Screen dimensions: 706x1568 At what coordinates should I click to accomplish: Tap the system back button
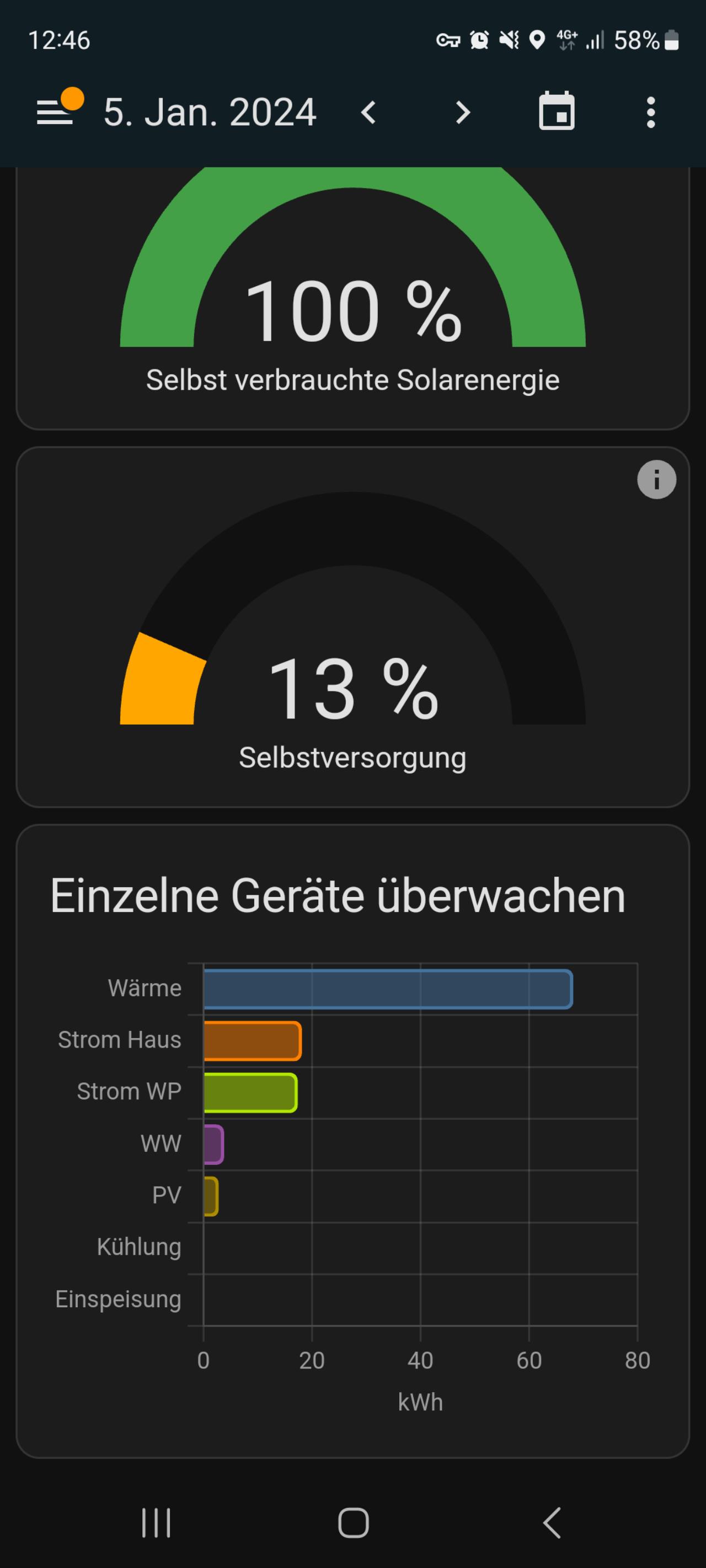coord(551,1523)
